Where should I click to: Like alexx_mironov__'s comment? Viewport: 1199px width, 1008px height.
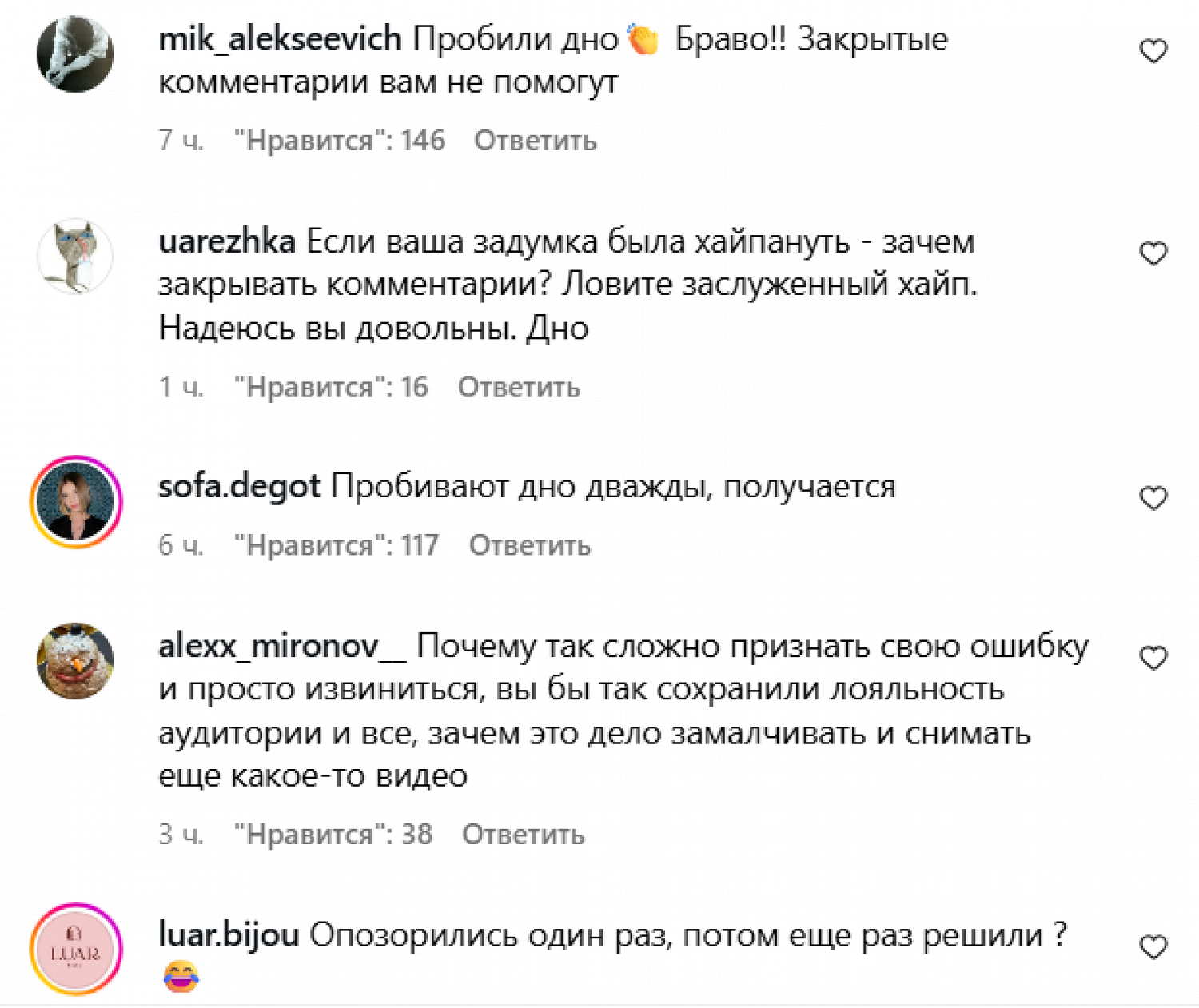click(x=1153, y=658)
